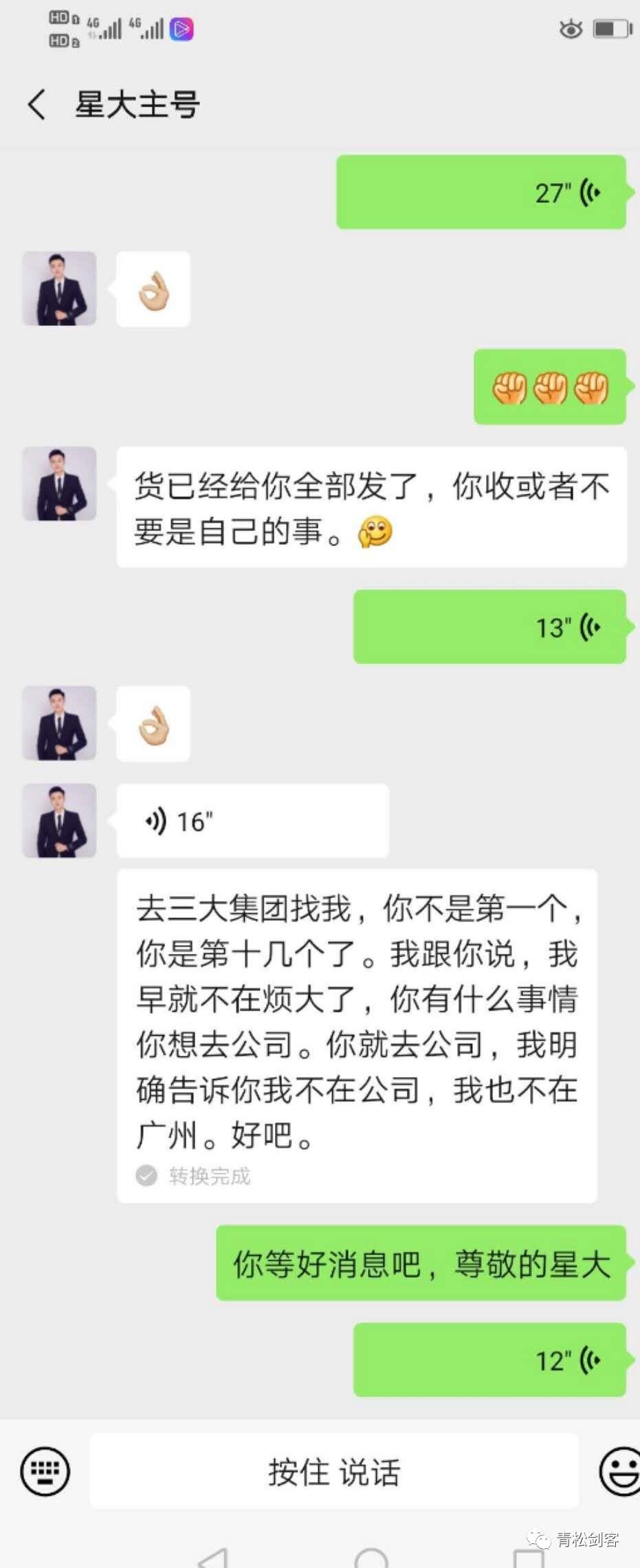The image size is (640, 1568).
Task: Play the 27-second sent voice message
Action: tap(481, 192)
